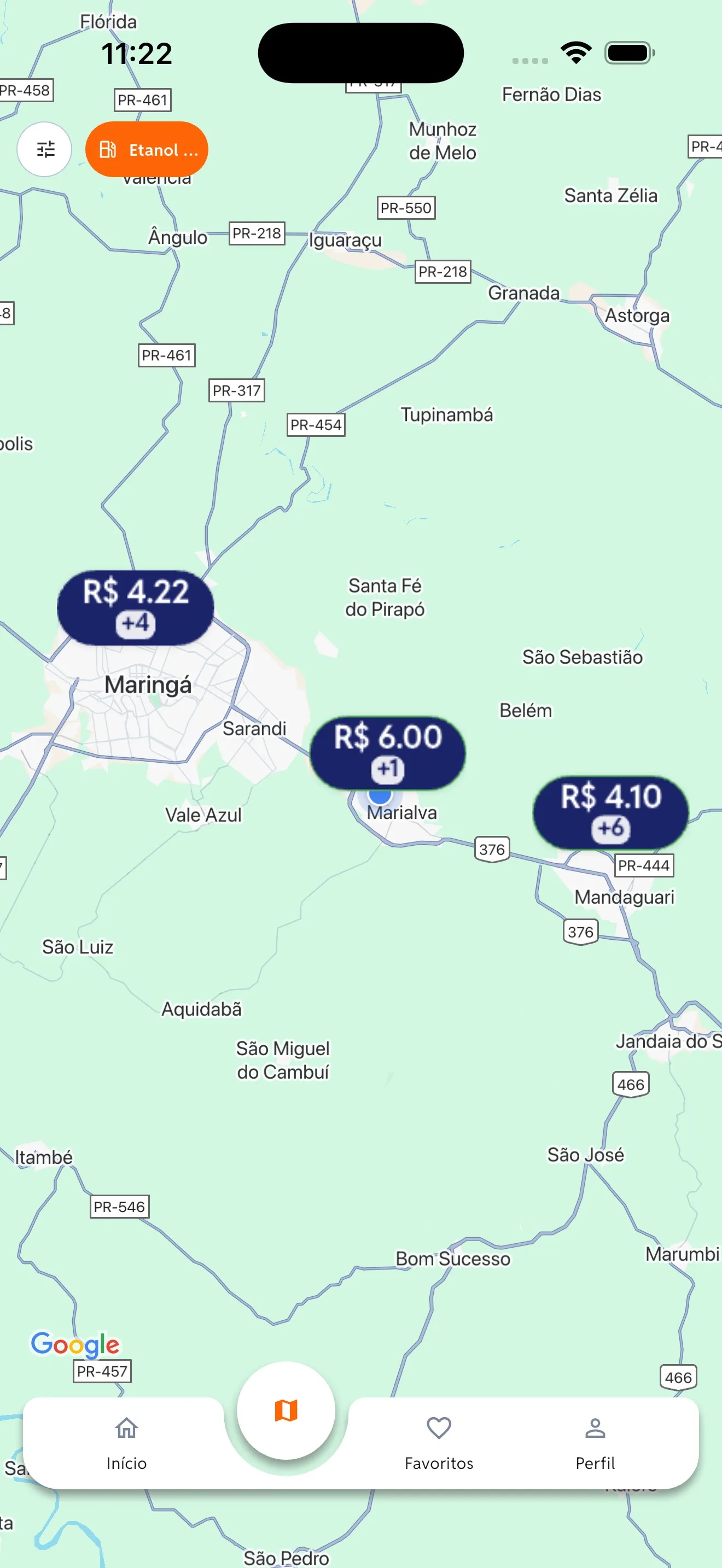Tap the Etanol fuel type chip
Viewport: 722px width, 1568px height.
point(147,149)
